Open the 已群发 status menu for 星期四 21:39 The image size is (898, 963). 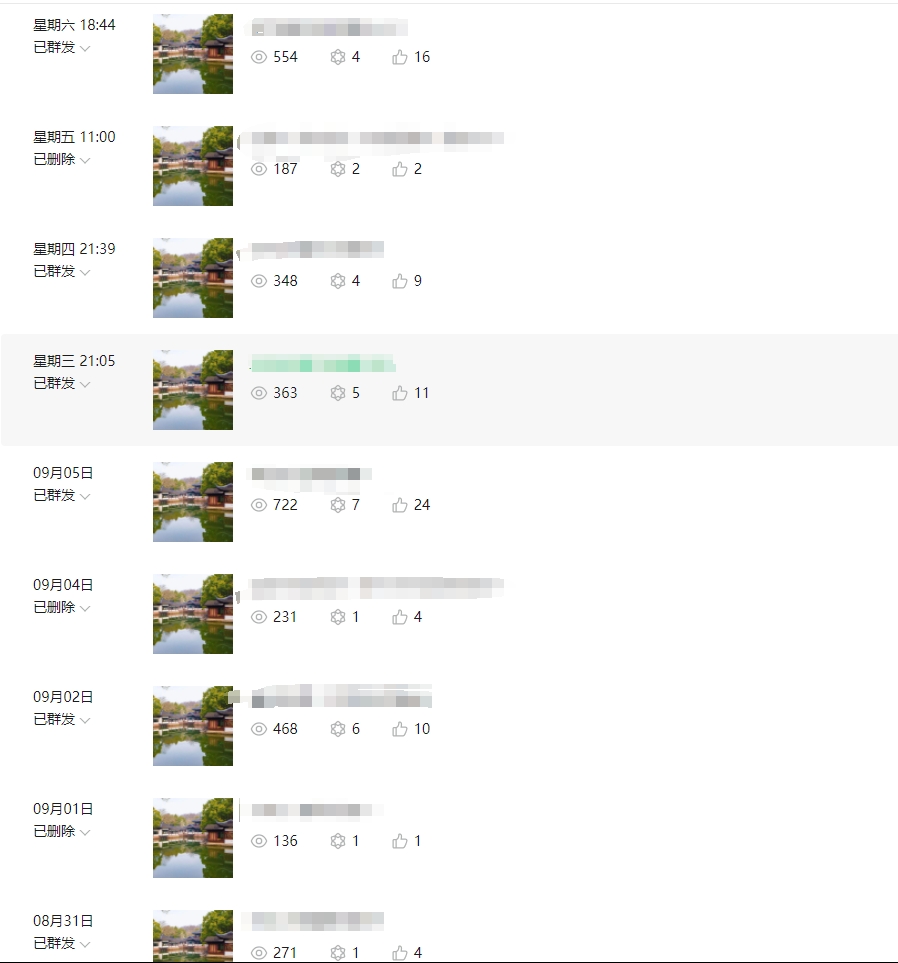pyautogui.click(x=62, y=272)
